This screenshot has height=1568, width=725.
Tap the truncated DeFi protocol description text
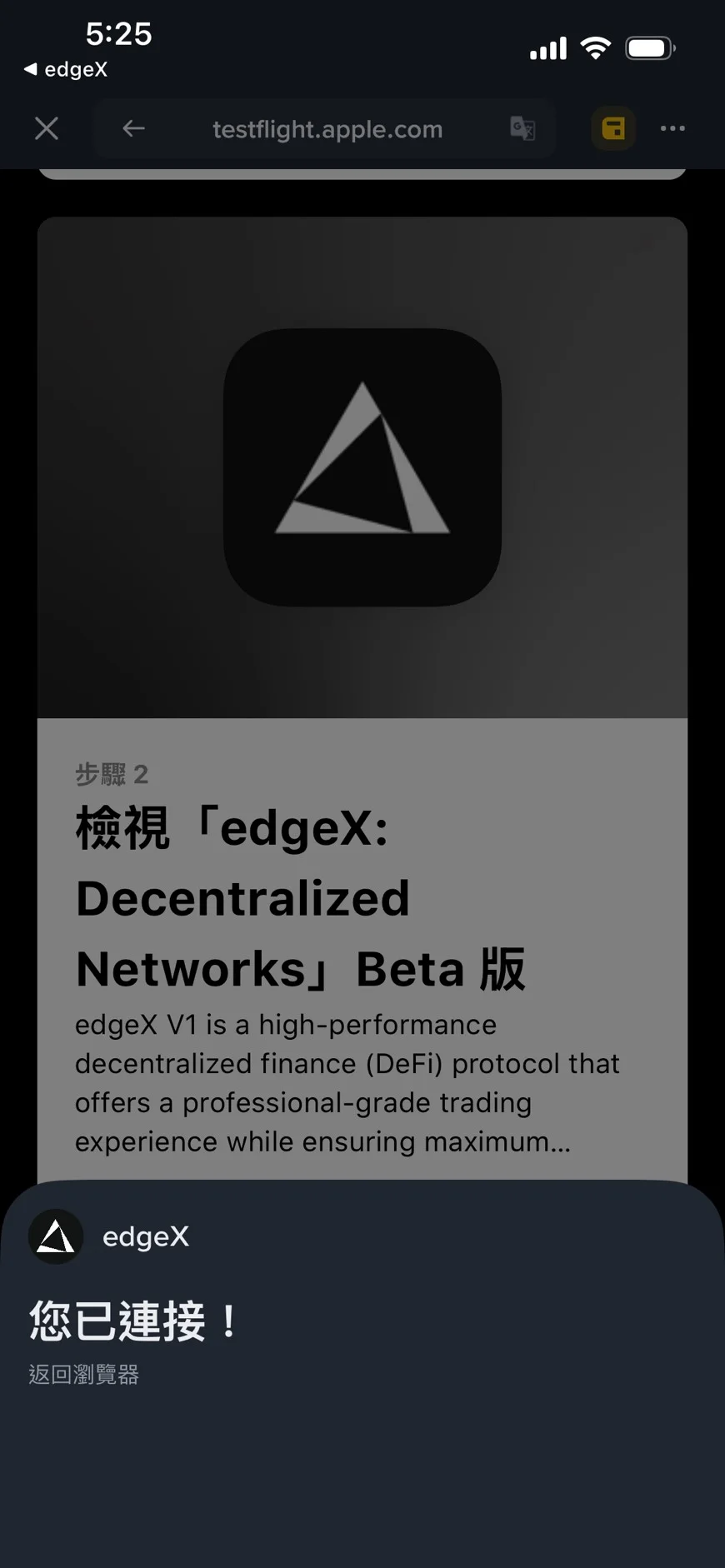pyautogui.click(x=347, y=1083)
